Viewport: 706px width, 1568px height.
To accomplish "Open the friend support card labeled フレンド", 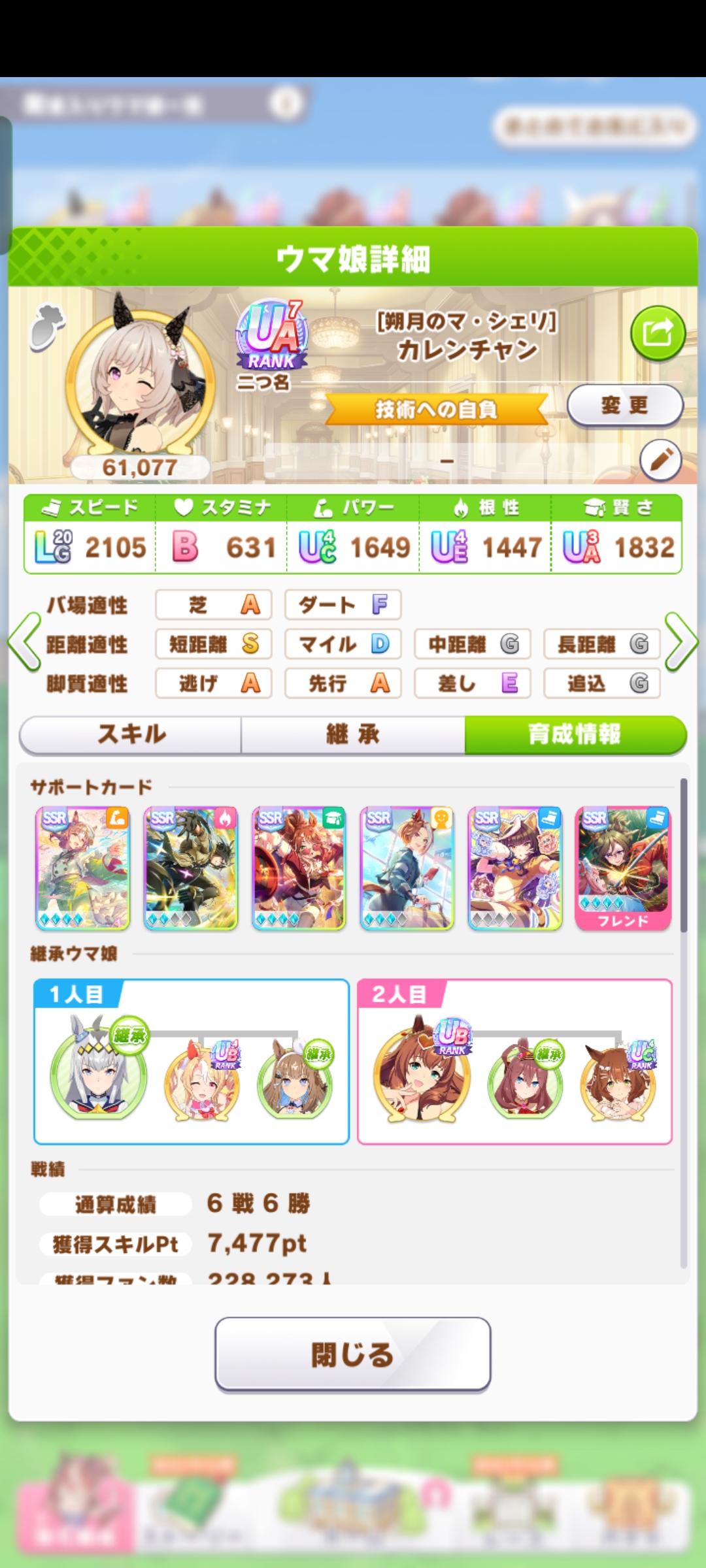I will click(622, 868).
